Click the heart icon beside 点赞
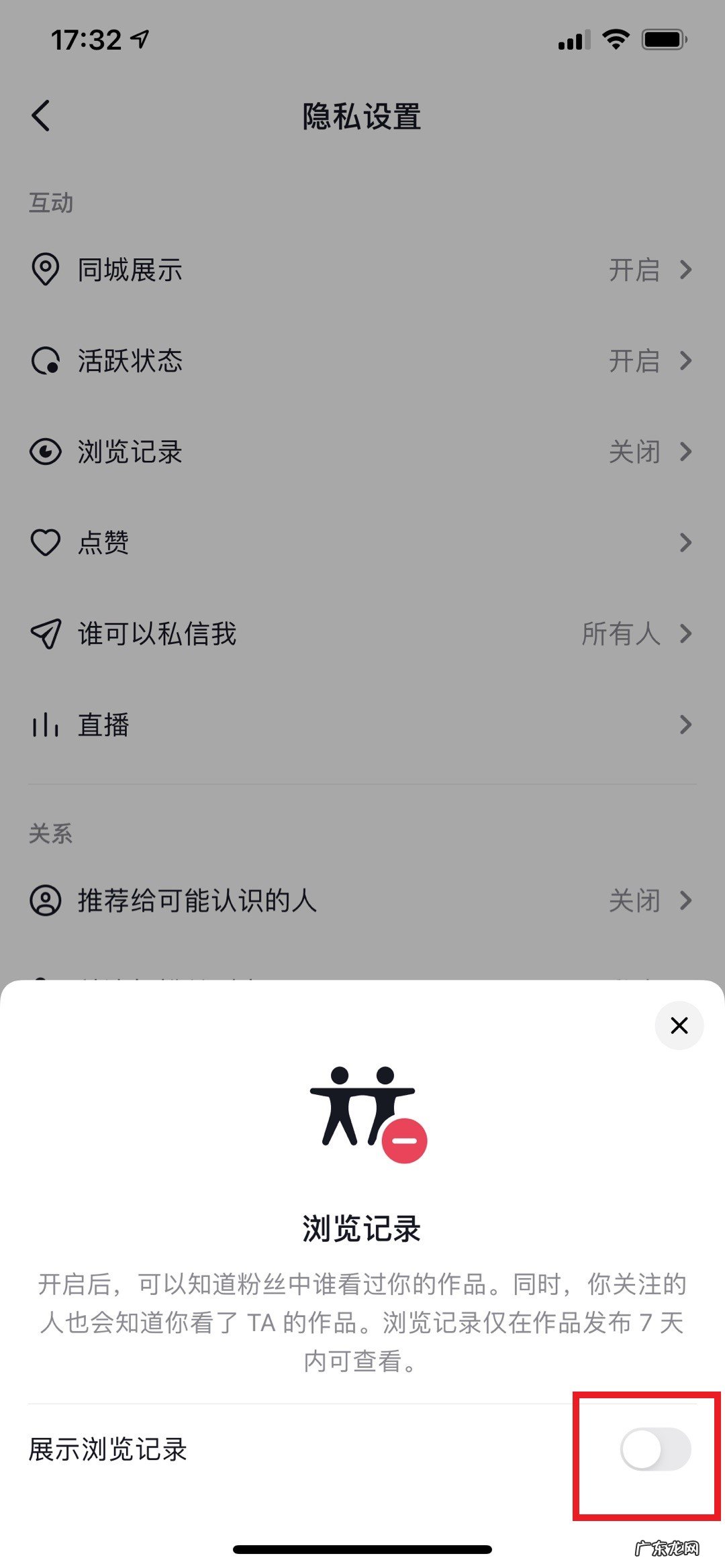Screen dimensions: 725x1568 (x=45, y=542)
